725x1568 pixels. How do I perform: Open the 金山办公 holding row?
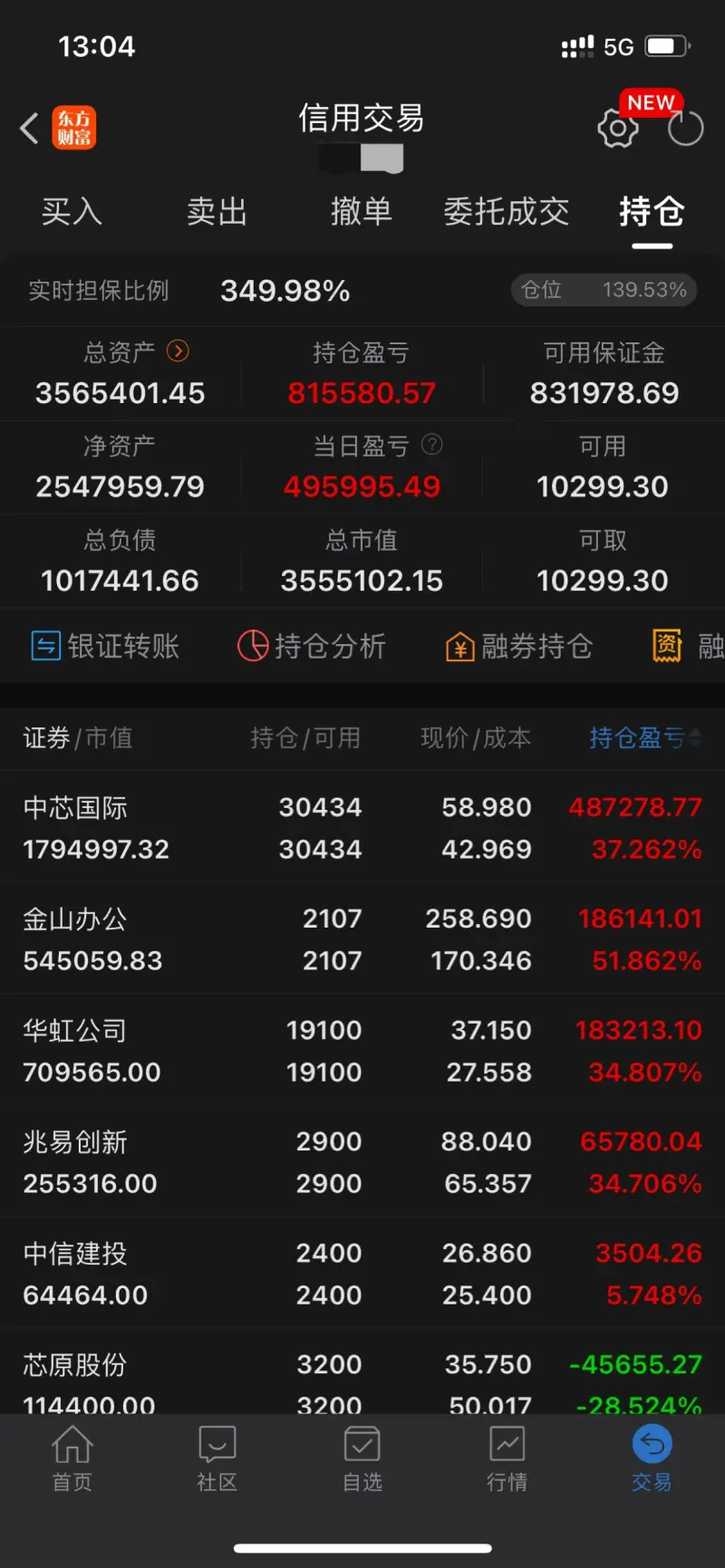pyautogui.click(x=362, y=938)
